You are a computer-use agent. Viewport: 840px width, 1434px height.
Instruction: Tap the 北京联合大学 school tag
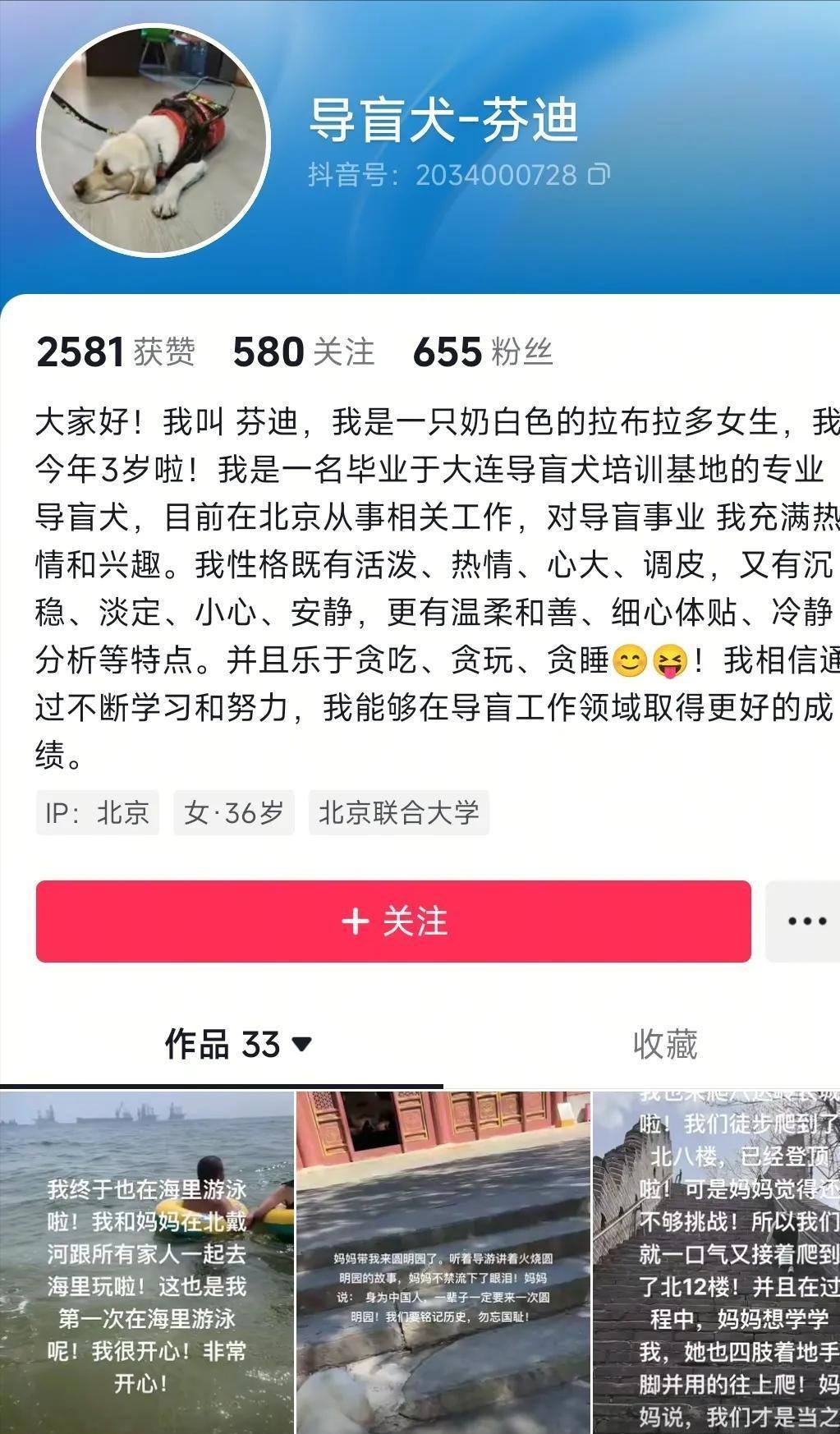(398, 813)
